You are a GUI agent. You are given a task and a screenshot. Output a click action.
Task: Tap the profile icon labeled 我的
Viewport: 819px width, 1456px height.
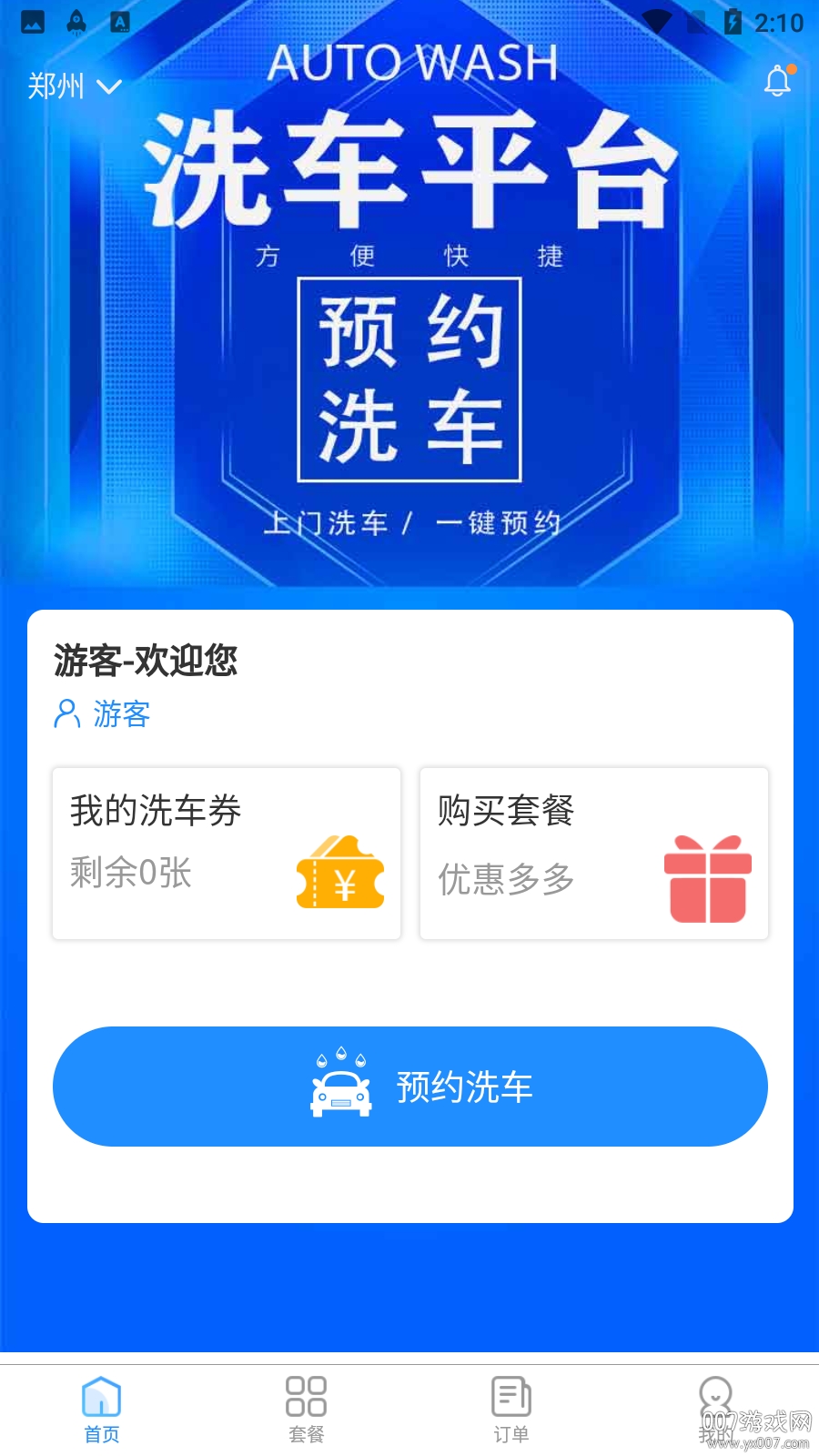(x=715, y=1394)
